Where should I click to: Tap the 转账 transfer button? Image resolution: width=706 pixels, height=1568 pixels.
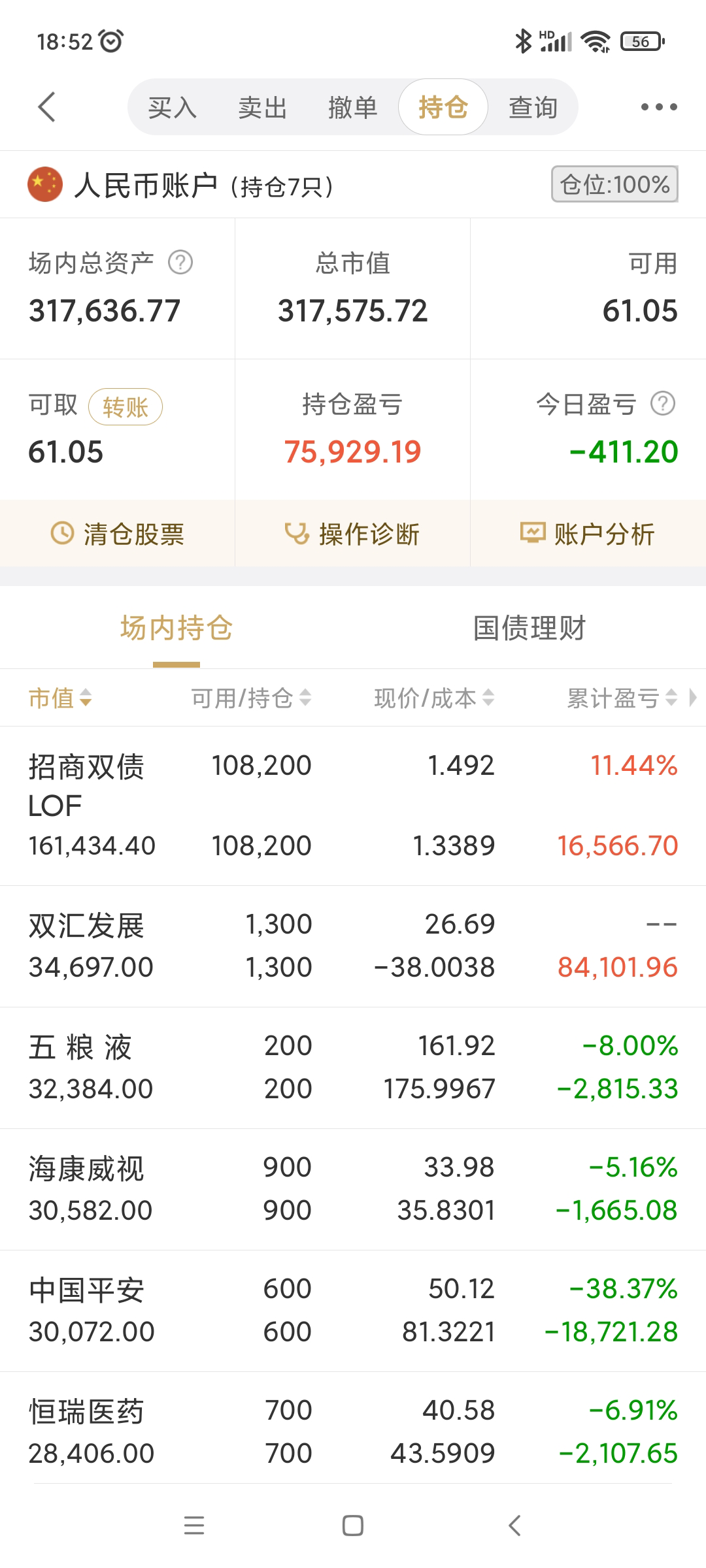click(125, 407)
